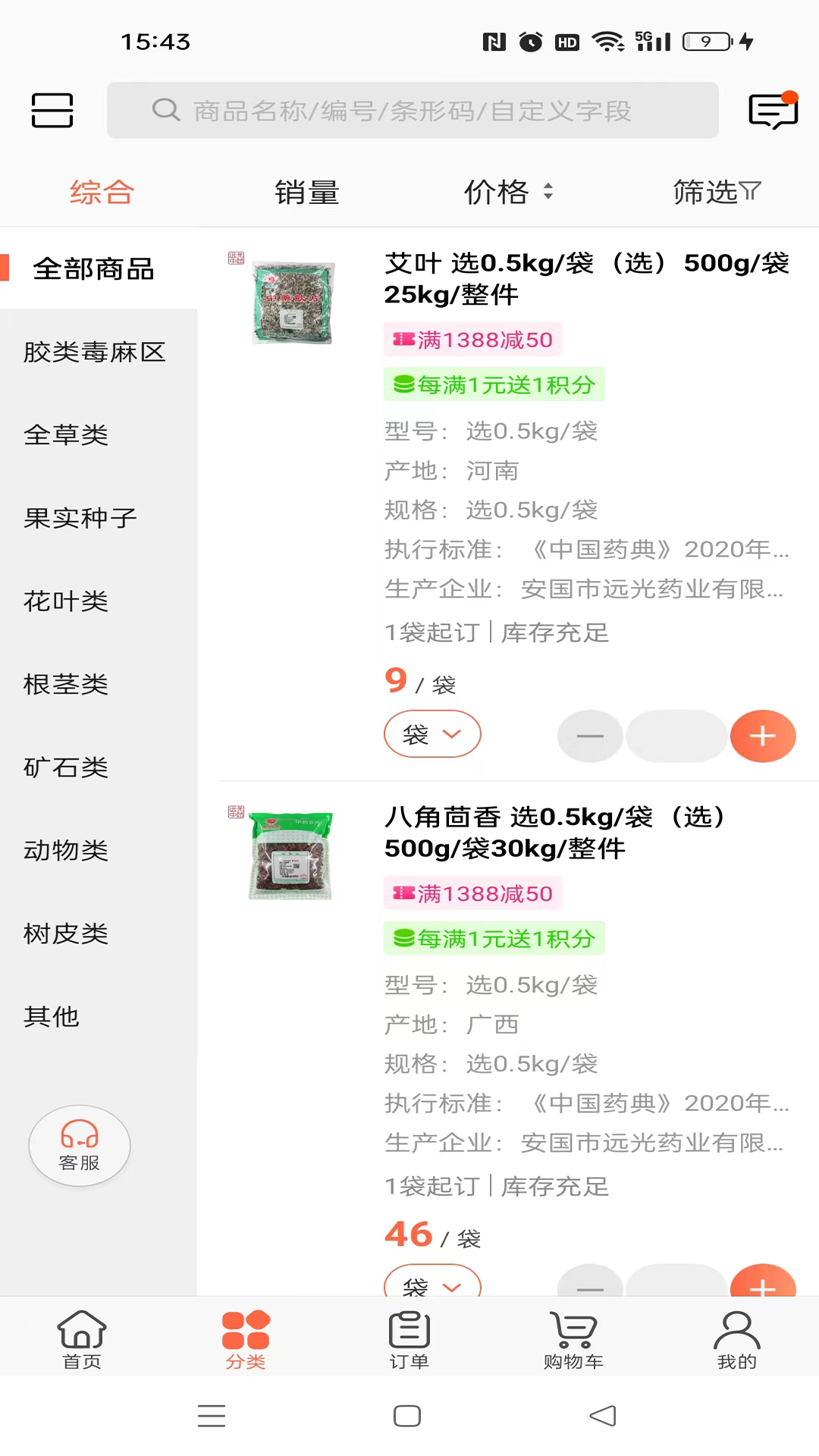
Task: Toggle the product list layout icon
Action: pyautogui.click(x=52, y=111)
